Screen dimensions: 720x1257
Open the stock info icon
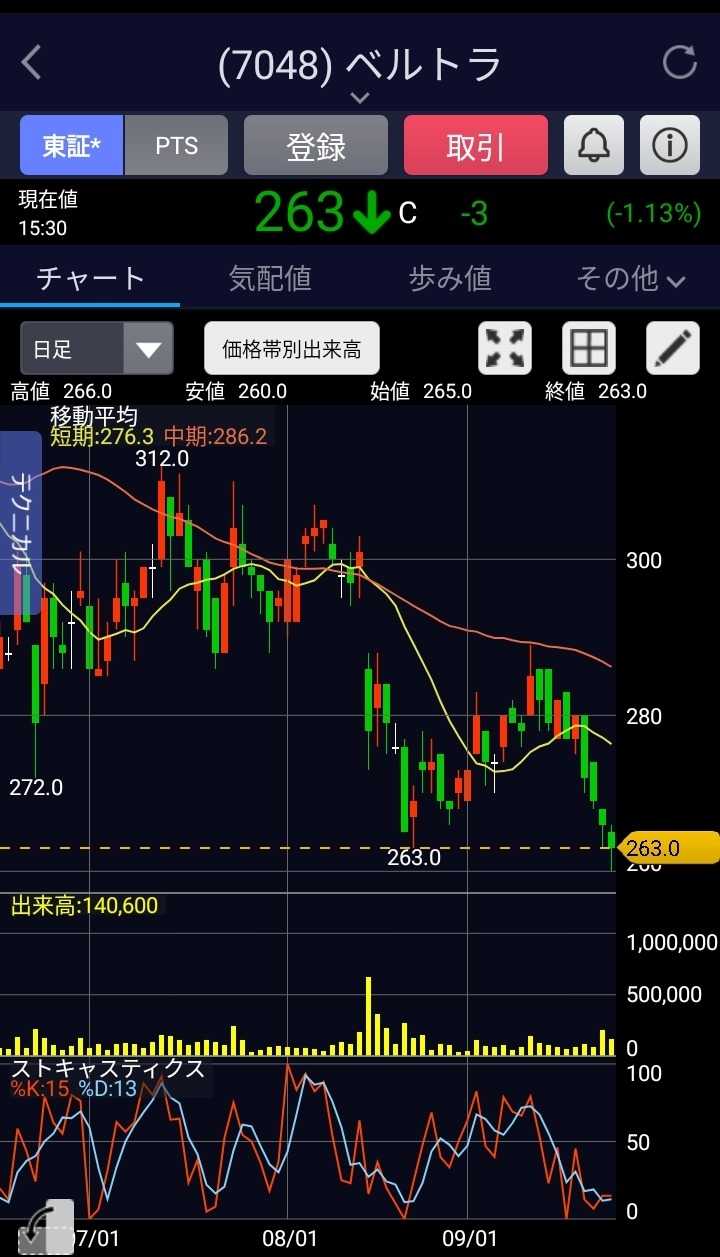(x=669, y=146)
